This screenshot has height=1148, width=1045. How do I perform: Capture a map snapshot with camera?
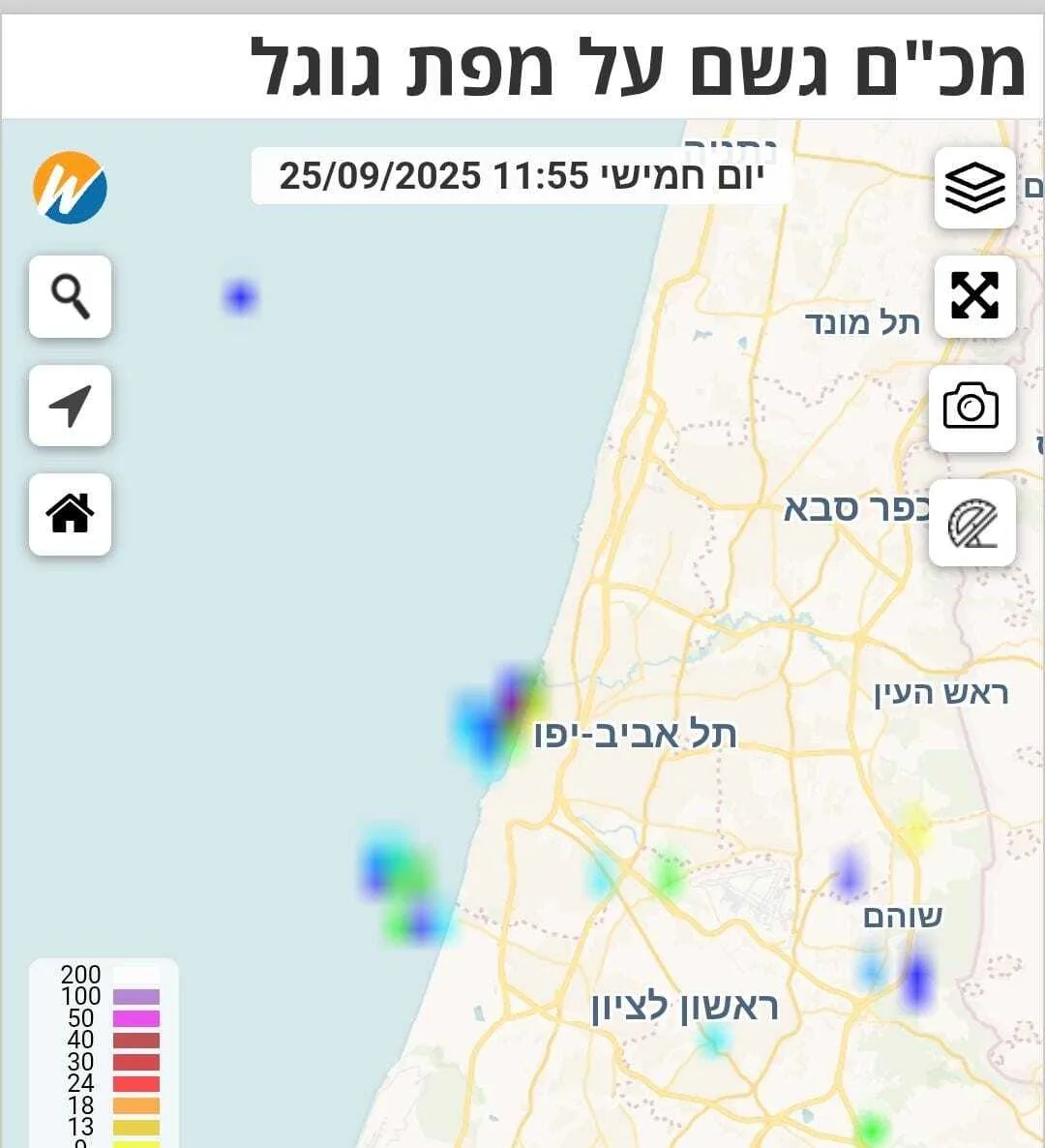click(x=971, y=408)
